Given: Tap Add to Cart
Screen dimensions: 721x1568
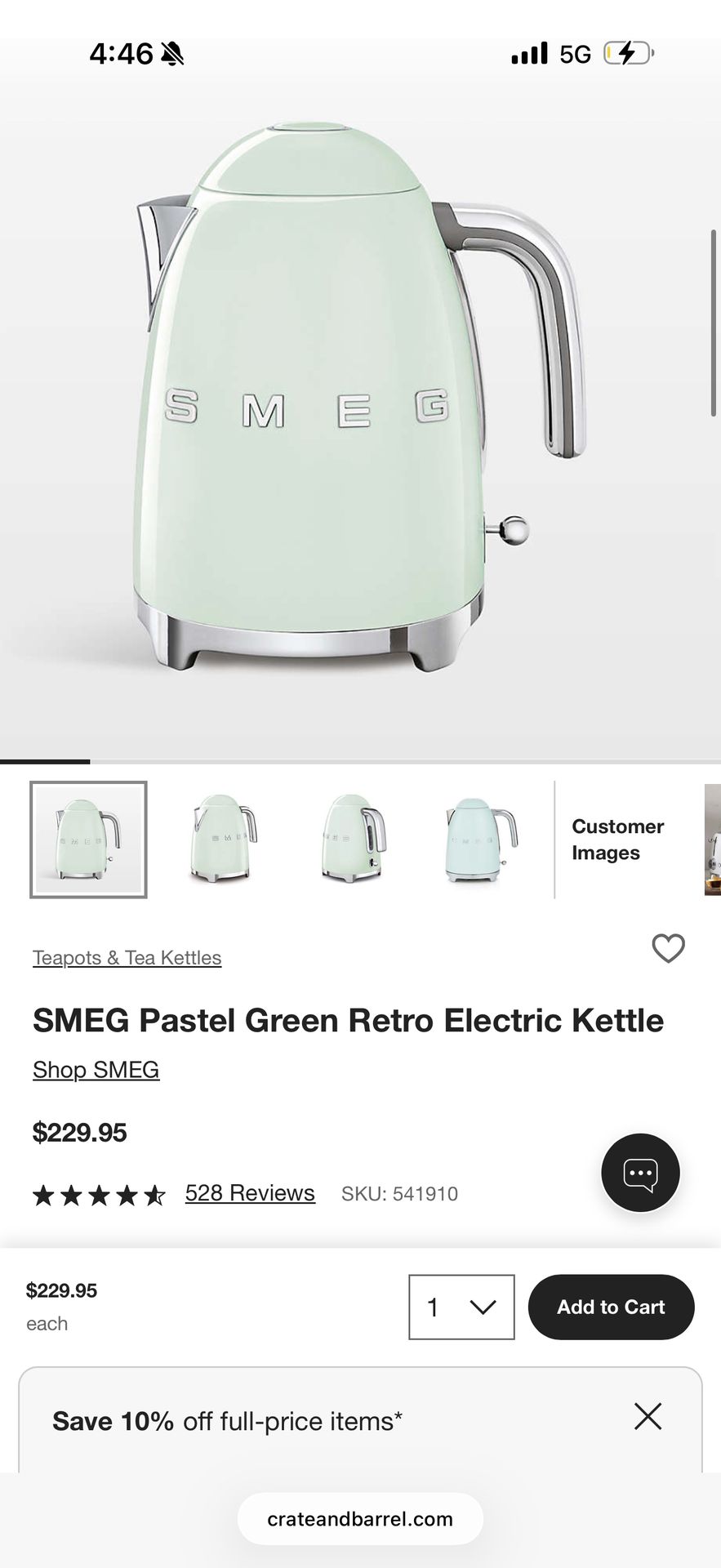Looking at the screenshot, I should (611, 1307).
